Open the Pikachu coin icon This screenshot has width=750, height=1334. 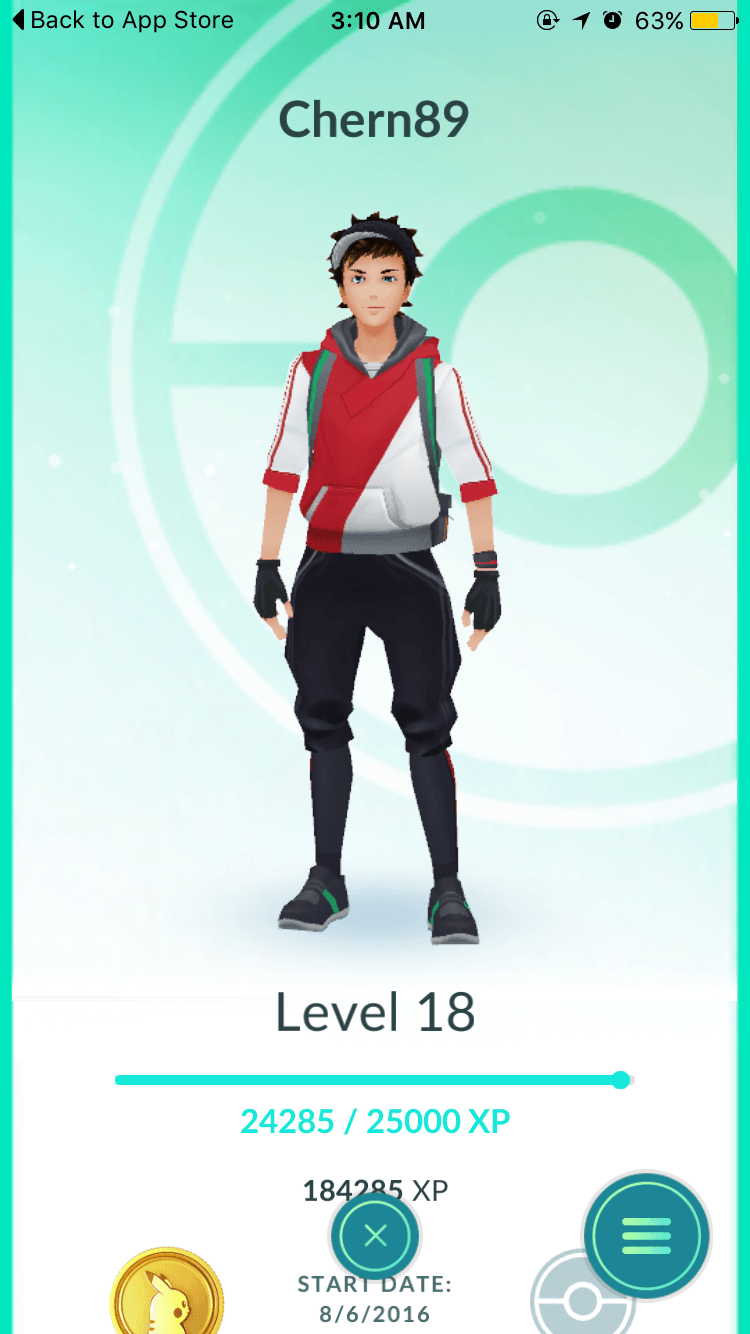point(166,1295)
